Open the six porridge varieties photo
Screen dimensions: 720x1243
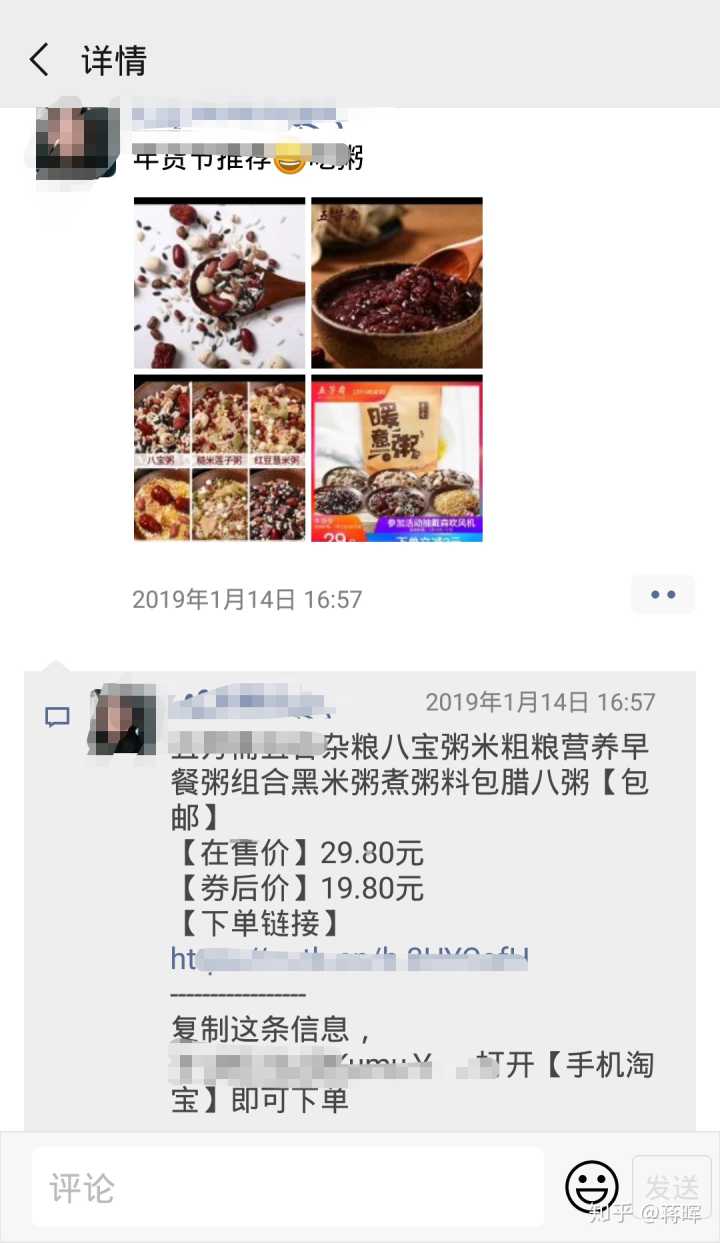click(x=220, y=458)
